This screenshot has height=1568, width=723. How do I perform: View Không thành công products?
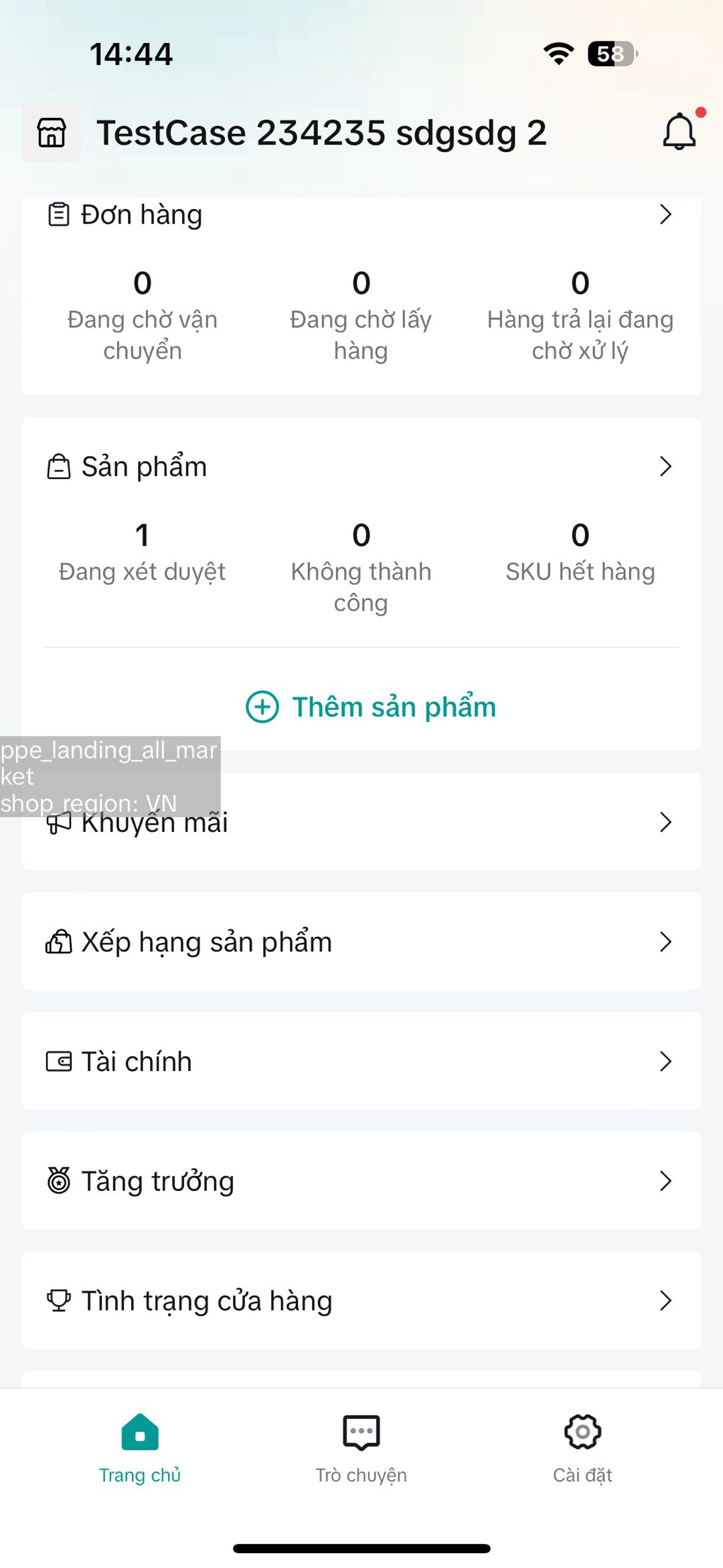pyautogui.click(x=361, y=567)
